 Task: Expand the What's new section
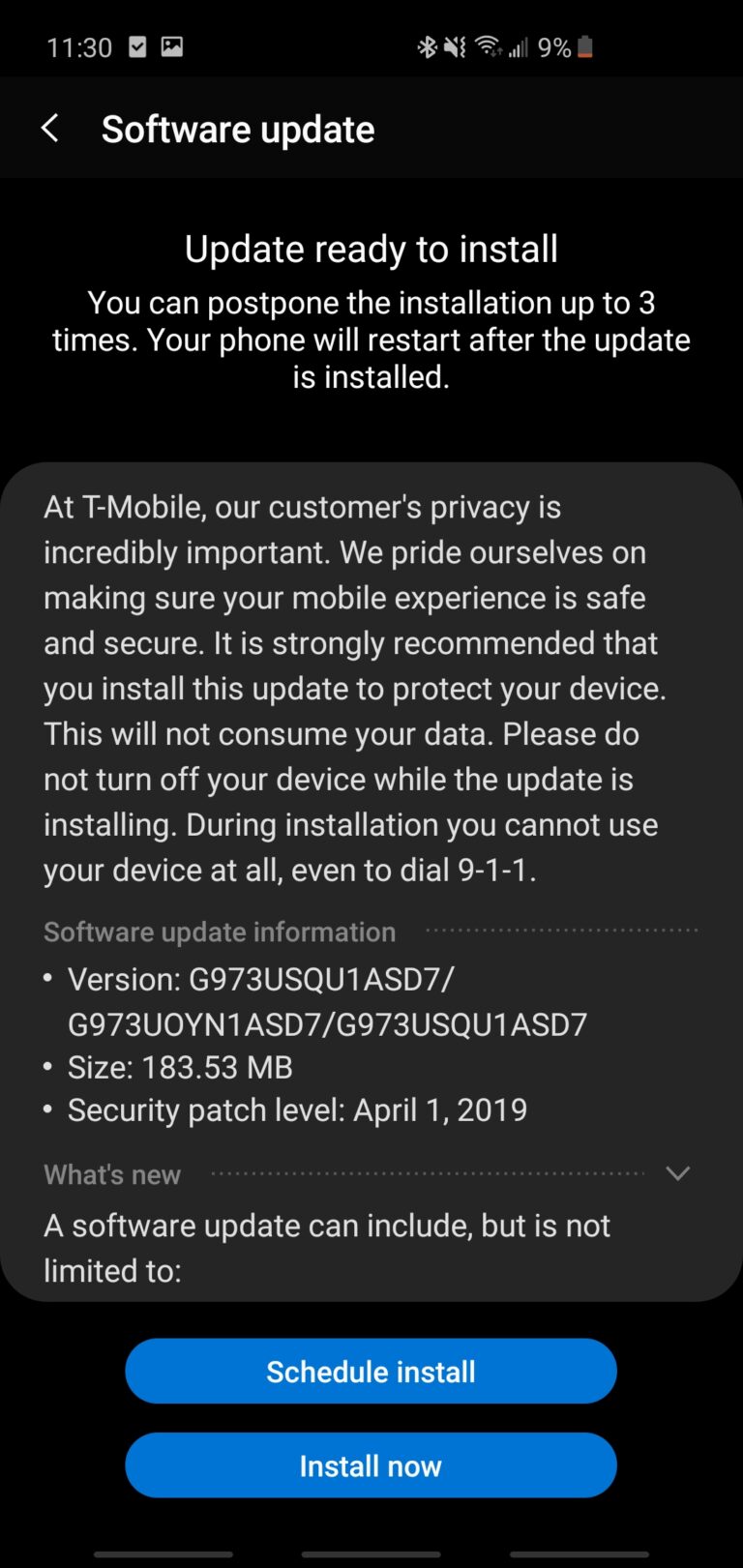point(677,1173)
